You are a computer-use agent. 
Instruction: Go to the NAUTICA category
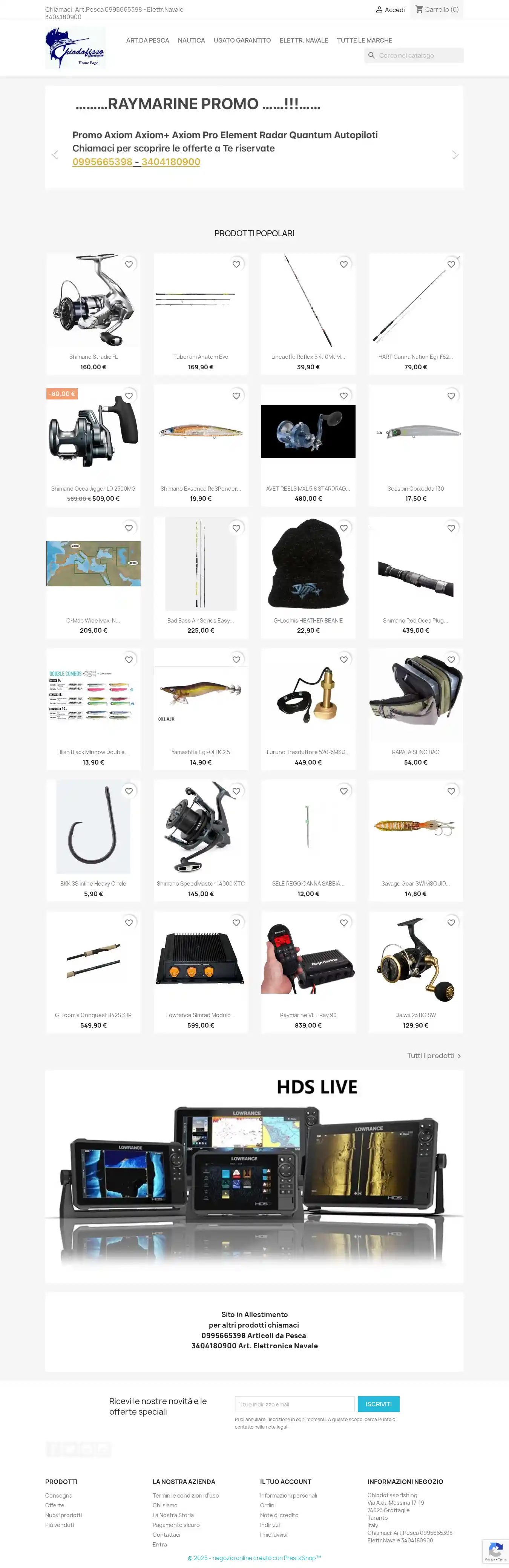click(x=191, y=41)
